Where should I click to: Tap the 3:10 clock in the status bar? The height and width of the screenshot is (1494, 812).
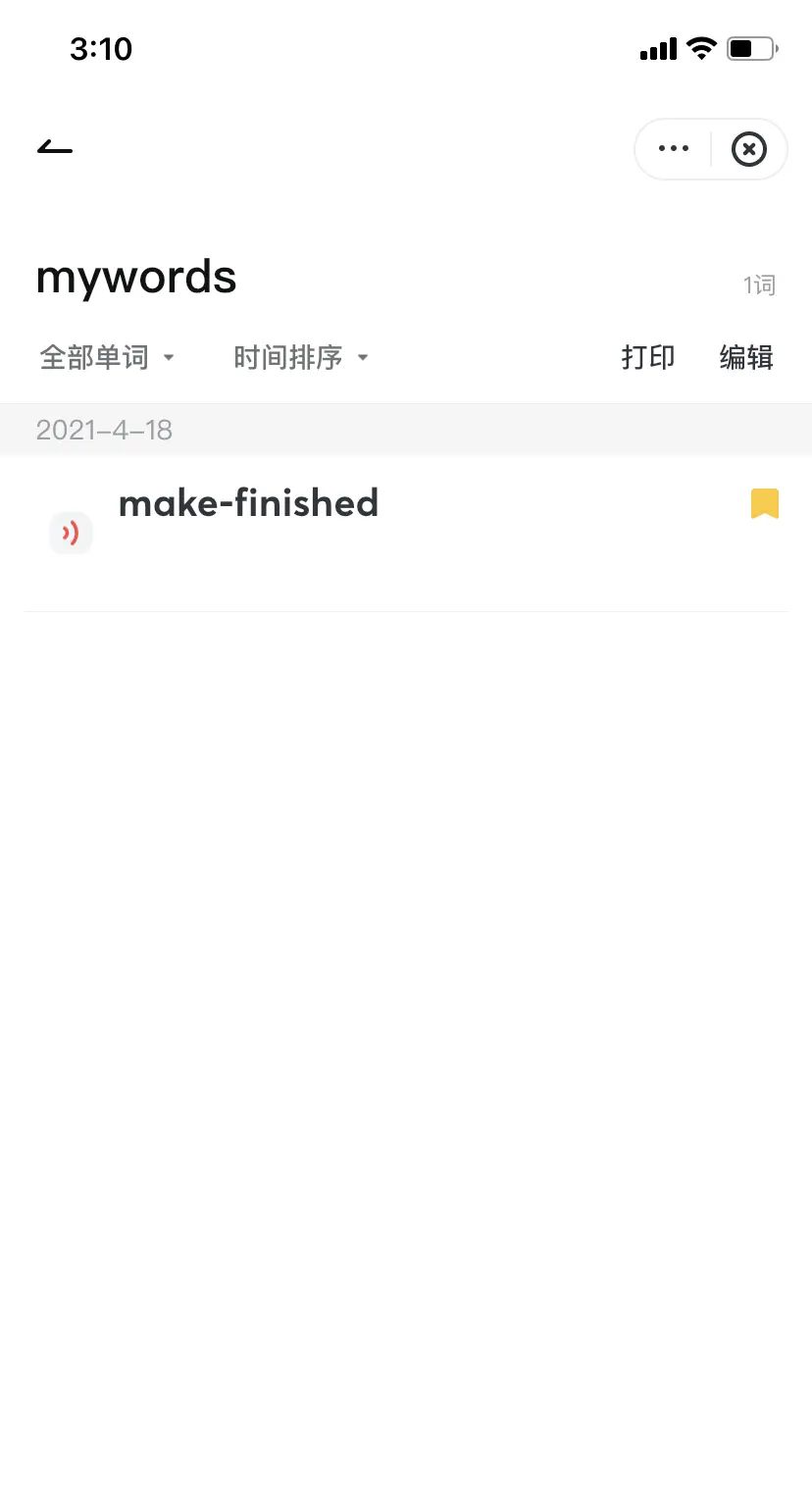pyautogui.click(x=101, y=49)
